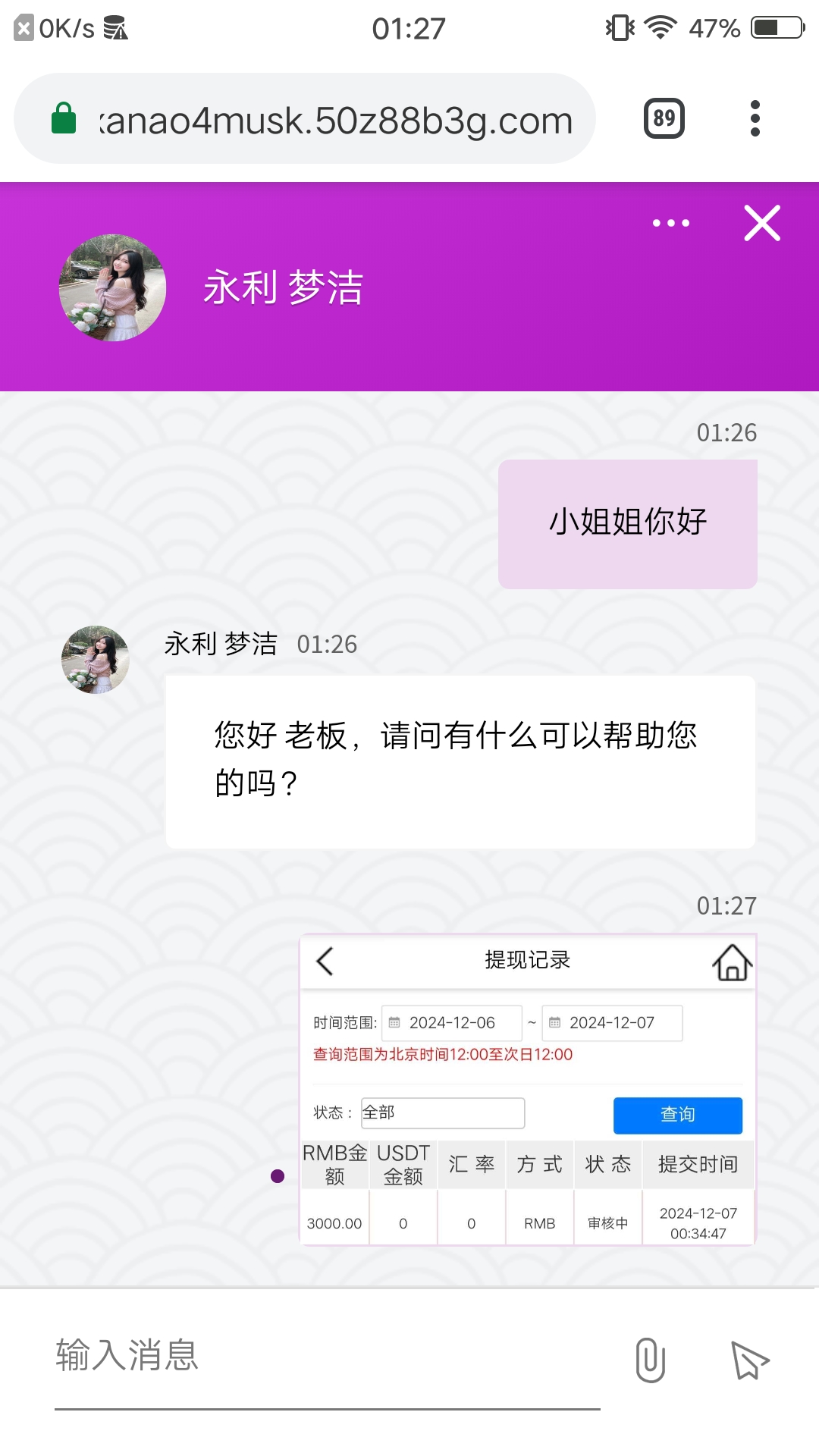Attach a file with the paperclip icon
The image size is (819, 1456).
click(x=651, y=1360)
